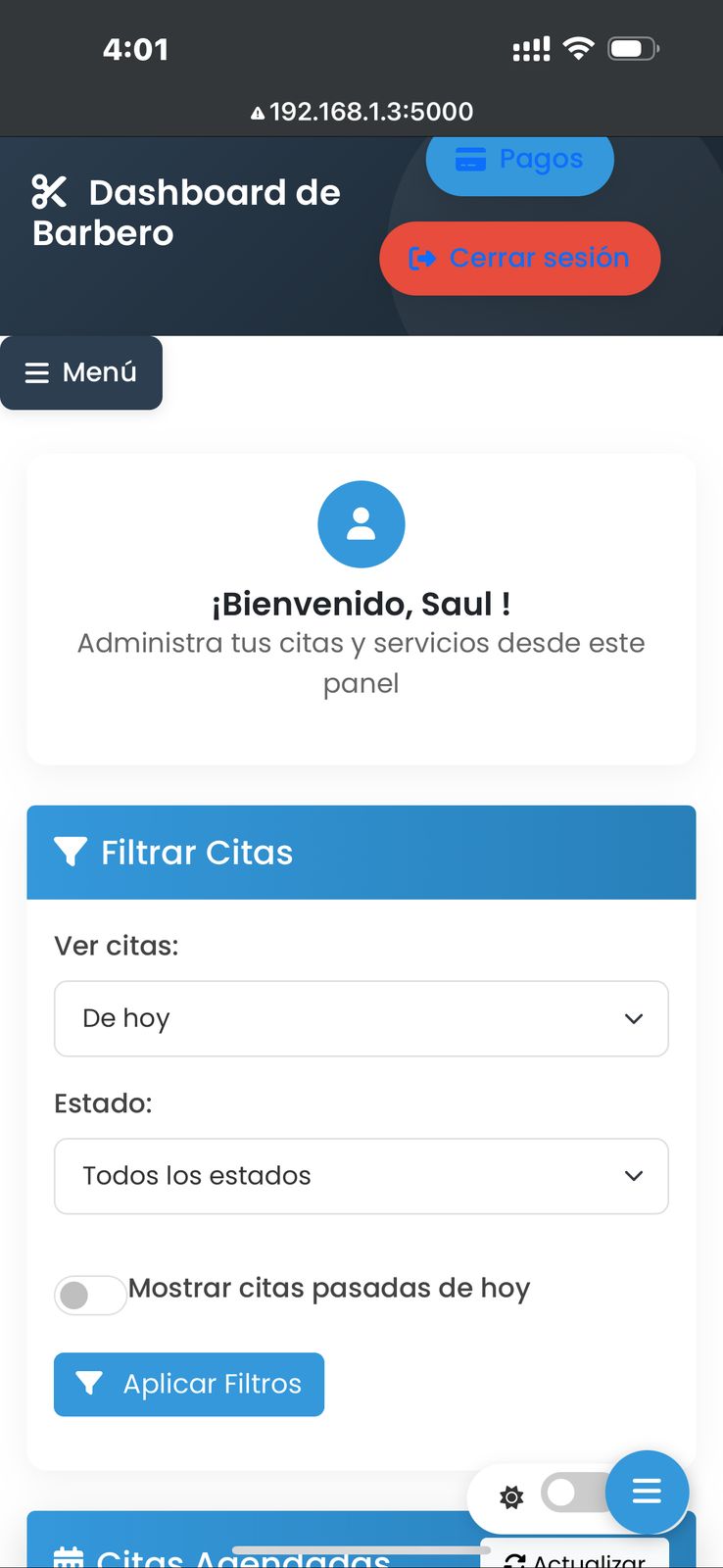Click the credit card icon on Pagos

[x=472, y=160]
